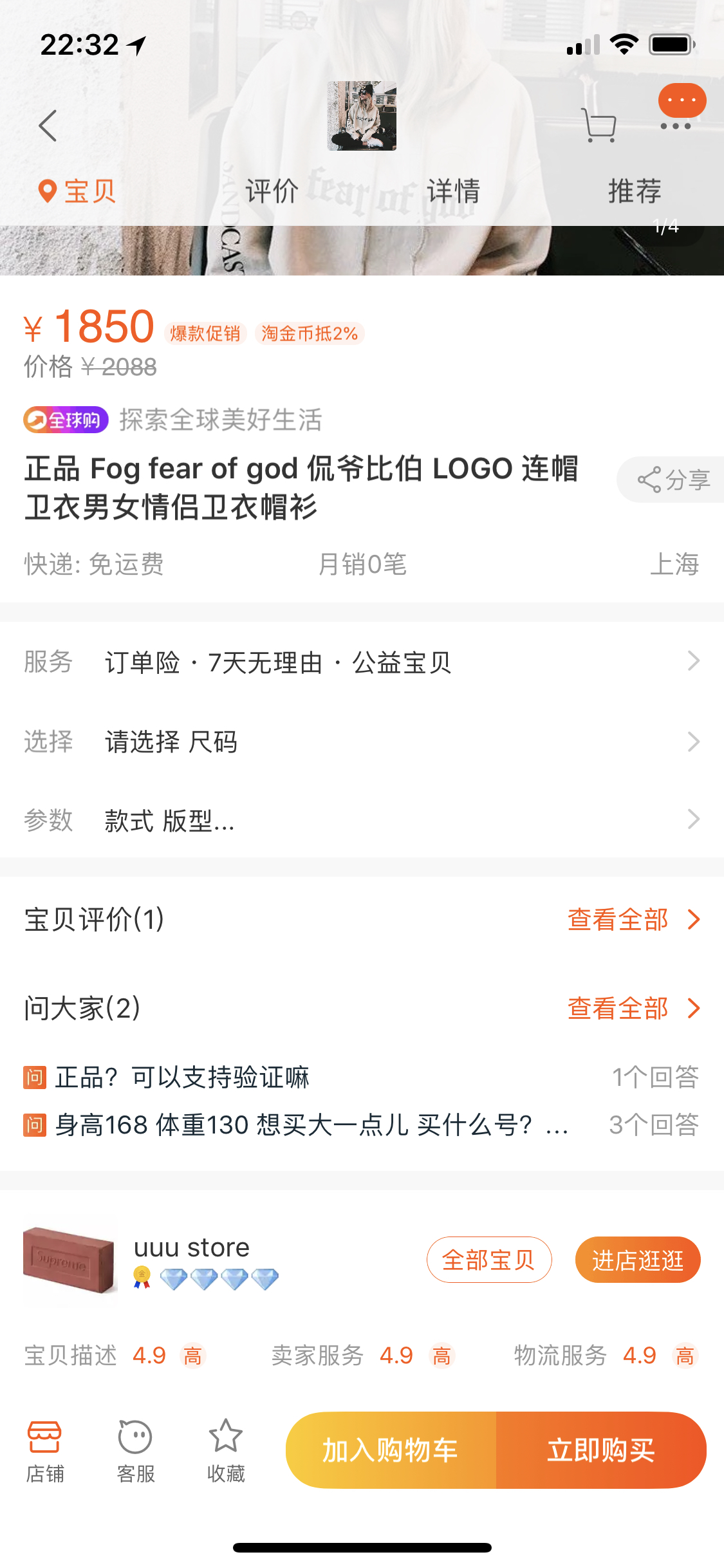
Task: Open 店铺 in the bottom bar
Action: [x=44, y=1451]
